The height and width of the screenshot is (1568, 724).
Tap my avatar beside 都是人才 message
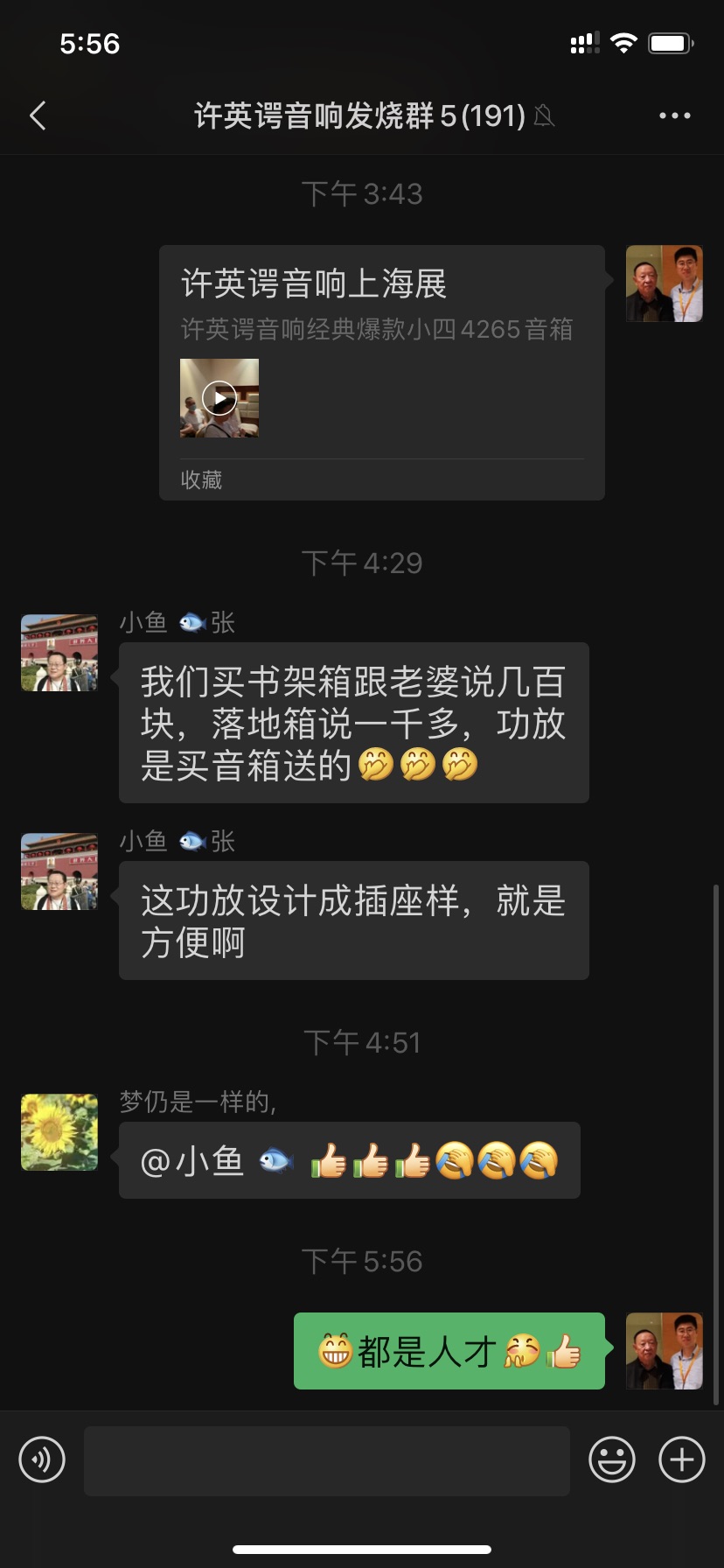(665, 1351)
